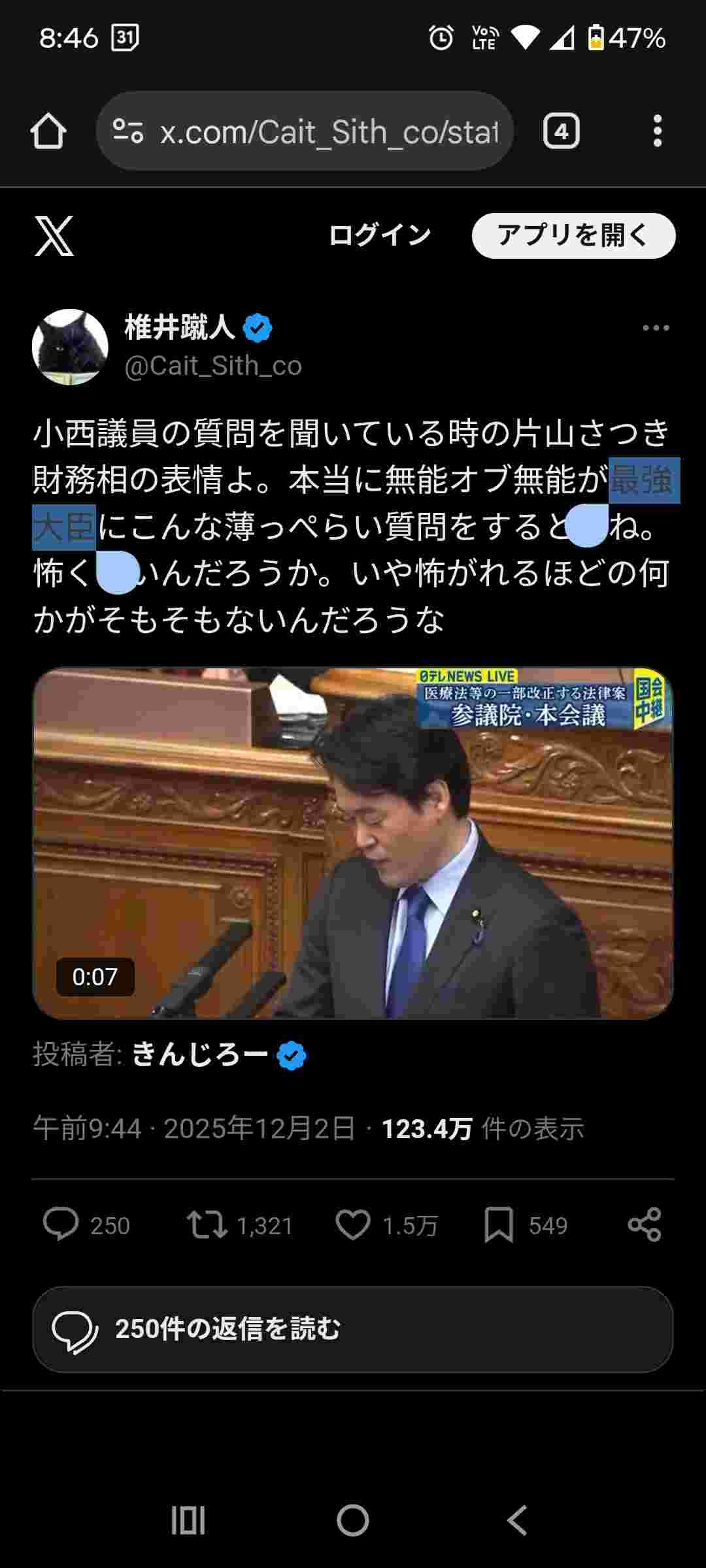Reply to the post via comment icon

[x=61, y=1225]
